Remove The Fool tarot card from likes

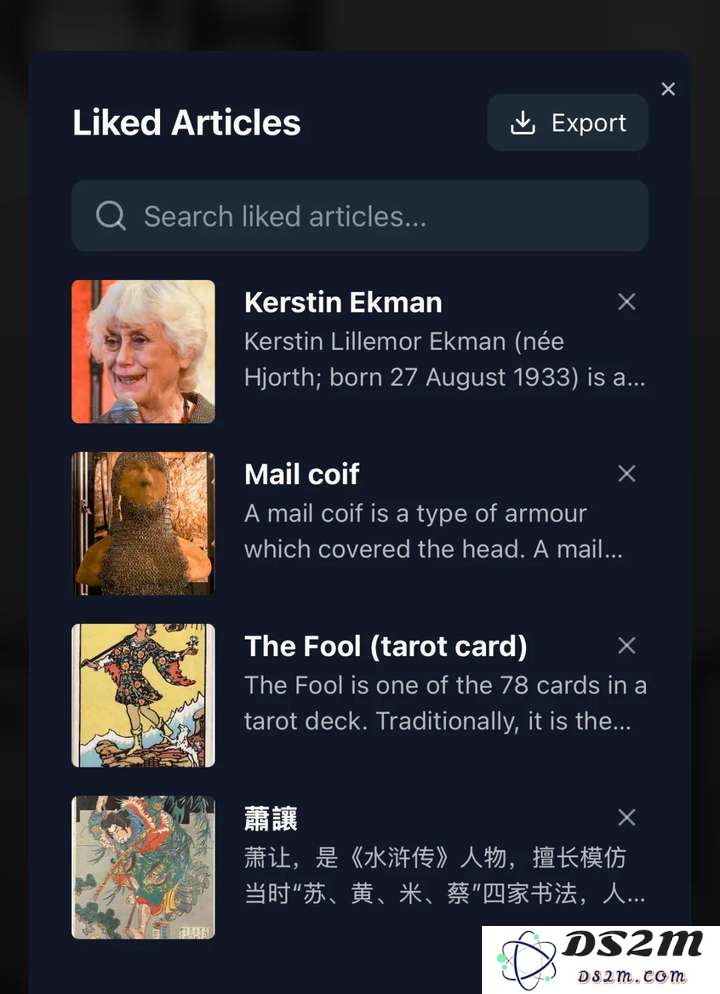[x=627, y=646]
